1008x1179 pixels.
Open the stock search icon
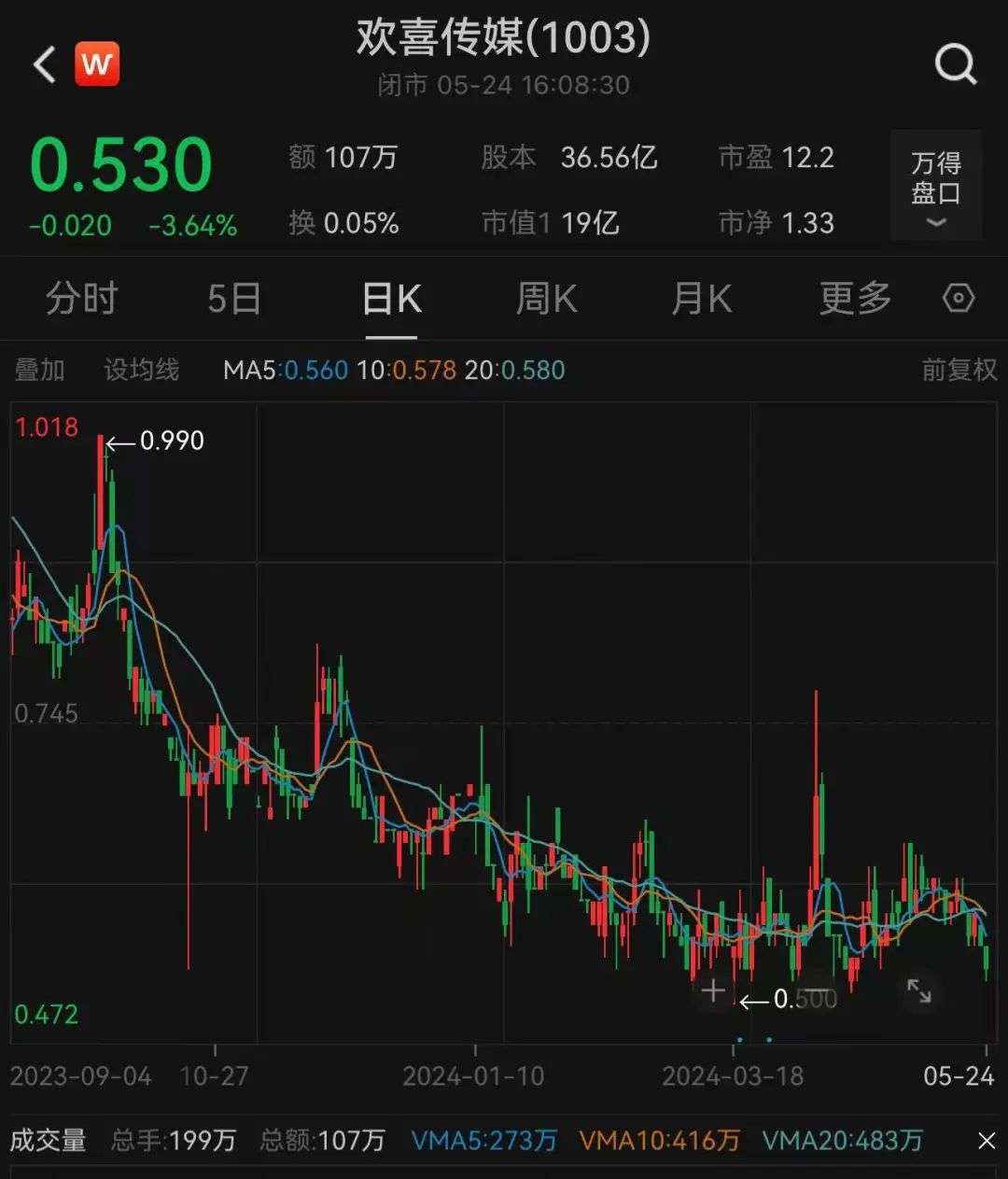956,65
